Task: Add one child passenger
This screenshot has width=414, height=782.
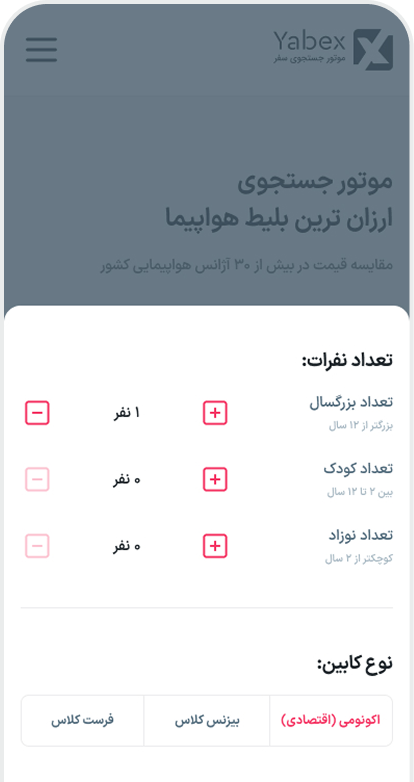Action: point(215,480)
